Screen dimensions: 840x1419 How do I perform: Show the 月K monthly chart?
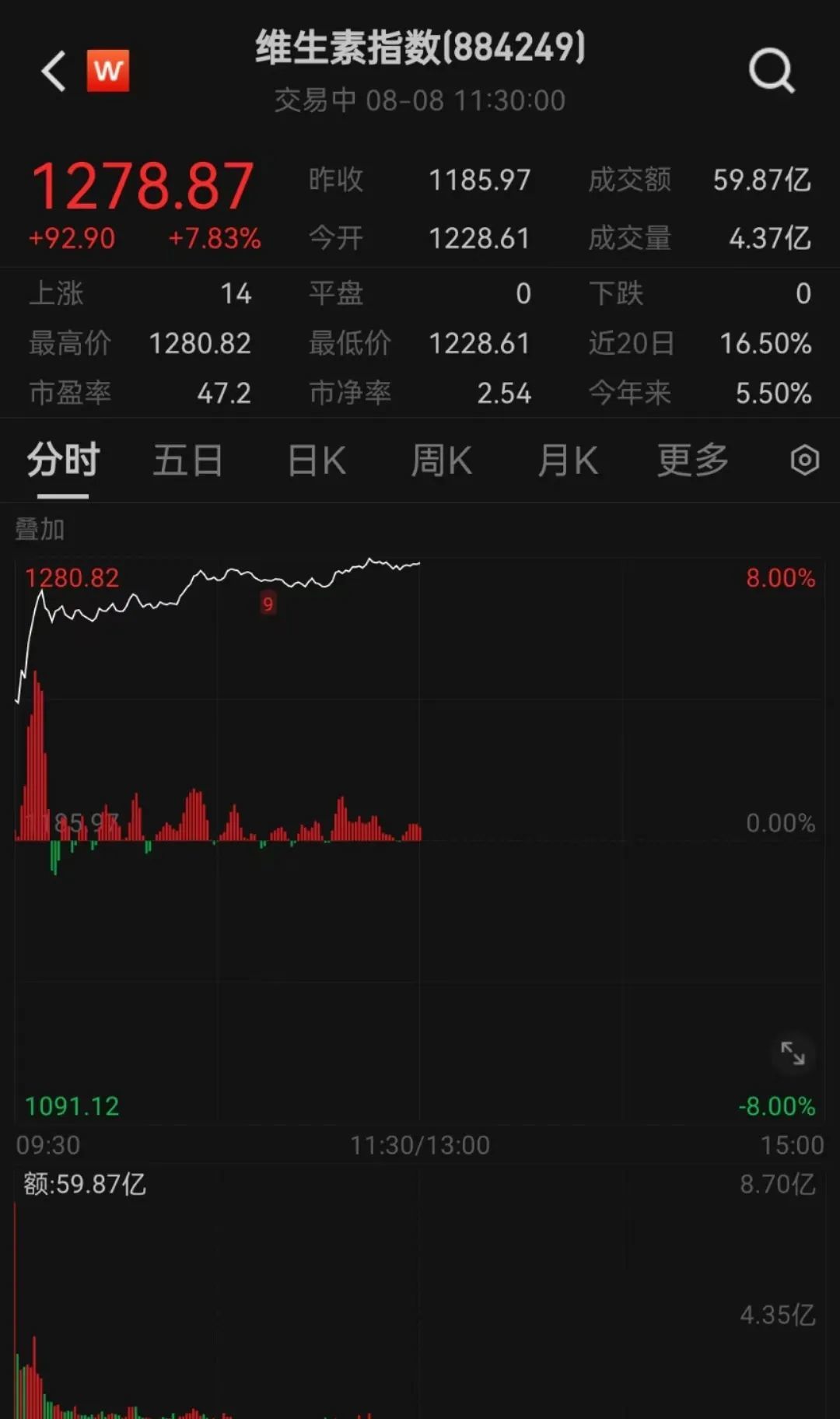coord(568,461)
